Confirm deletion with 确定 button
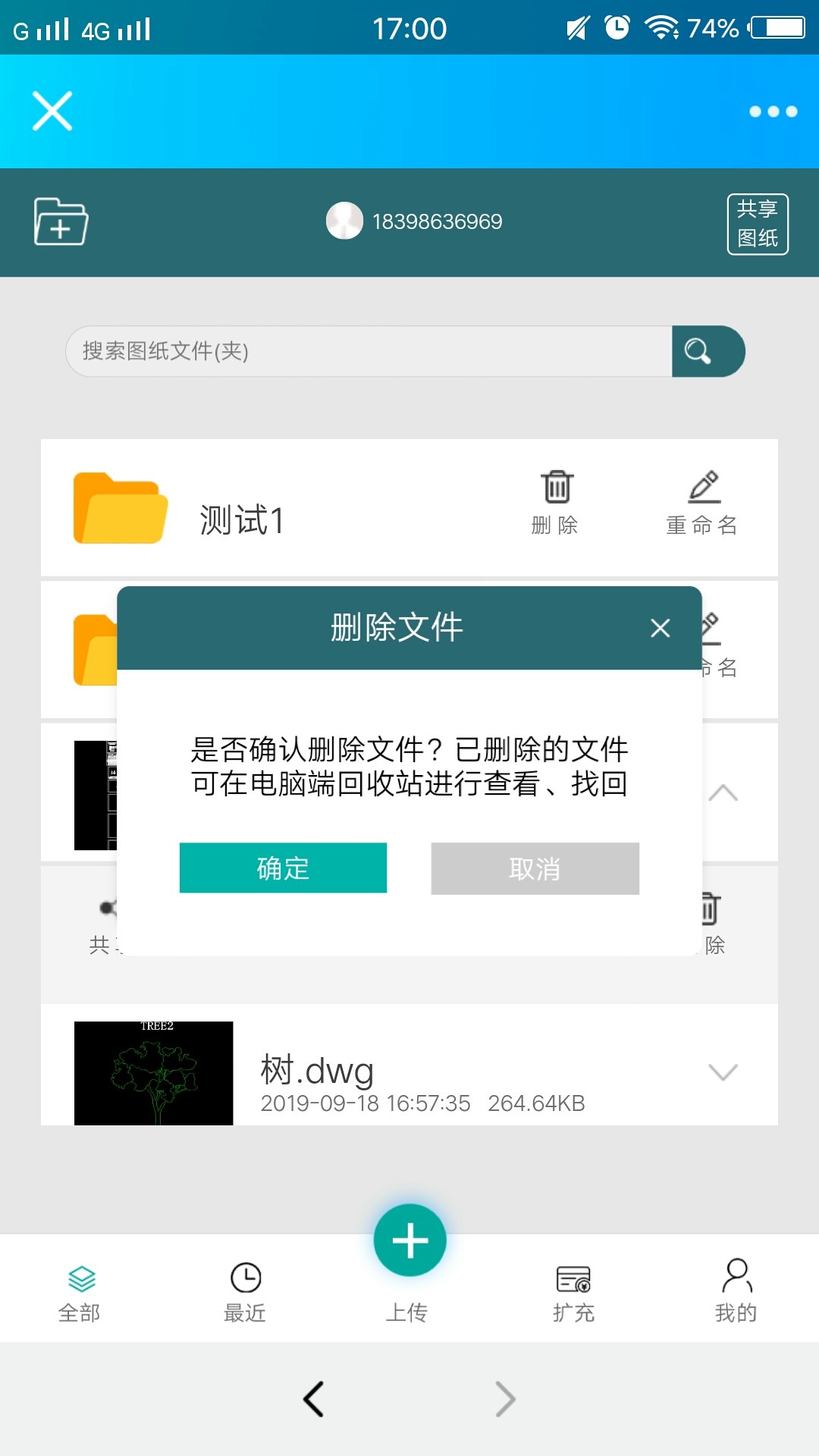The image size is (819, 1456). click(x=283, y=868)
